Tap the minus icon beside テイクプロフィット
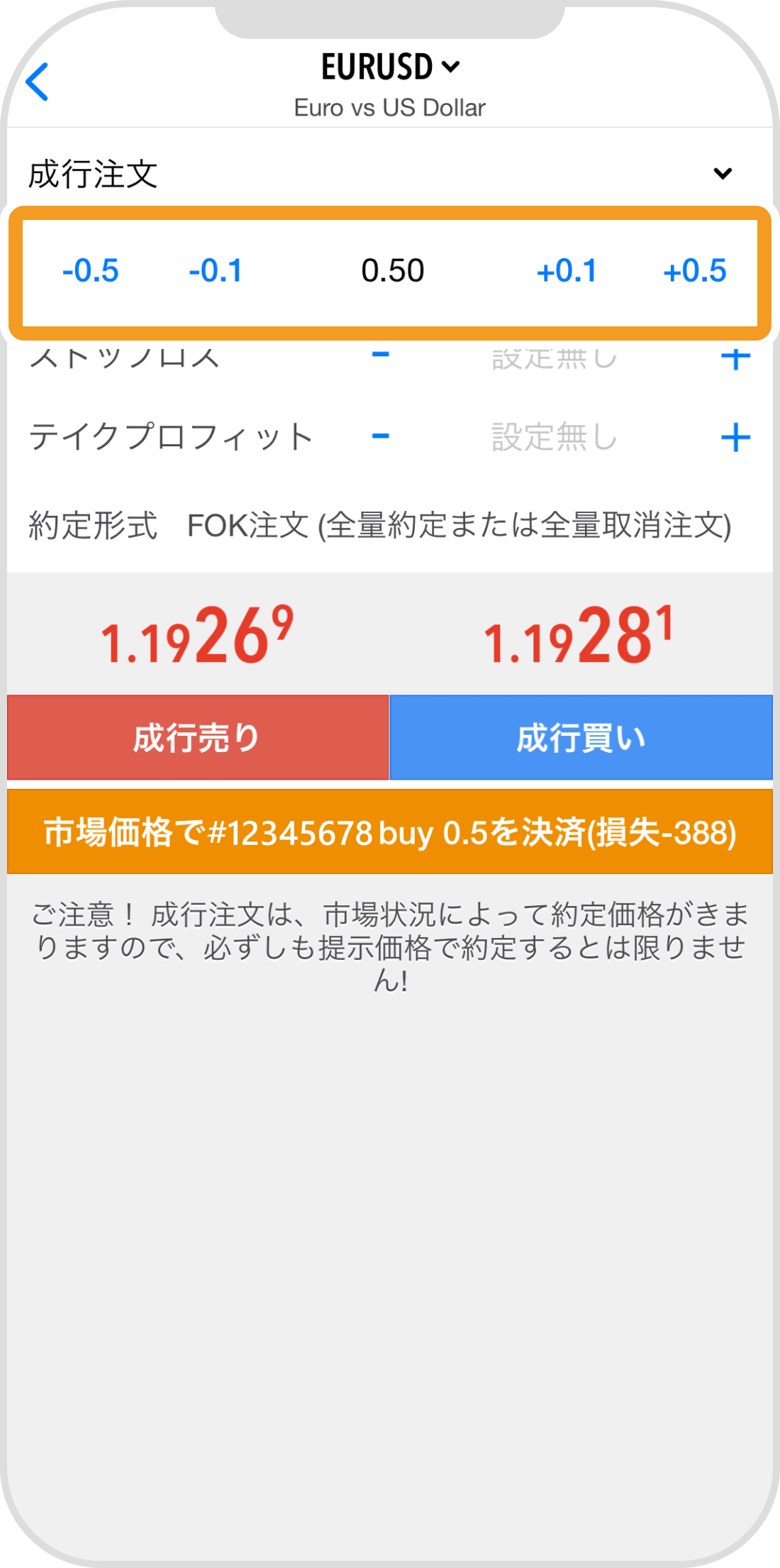The height and width of the screenshot is (1568, 780). click(381, 437)
